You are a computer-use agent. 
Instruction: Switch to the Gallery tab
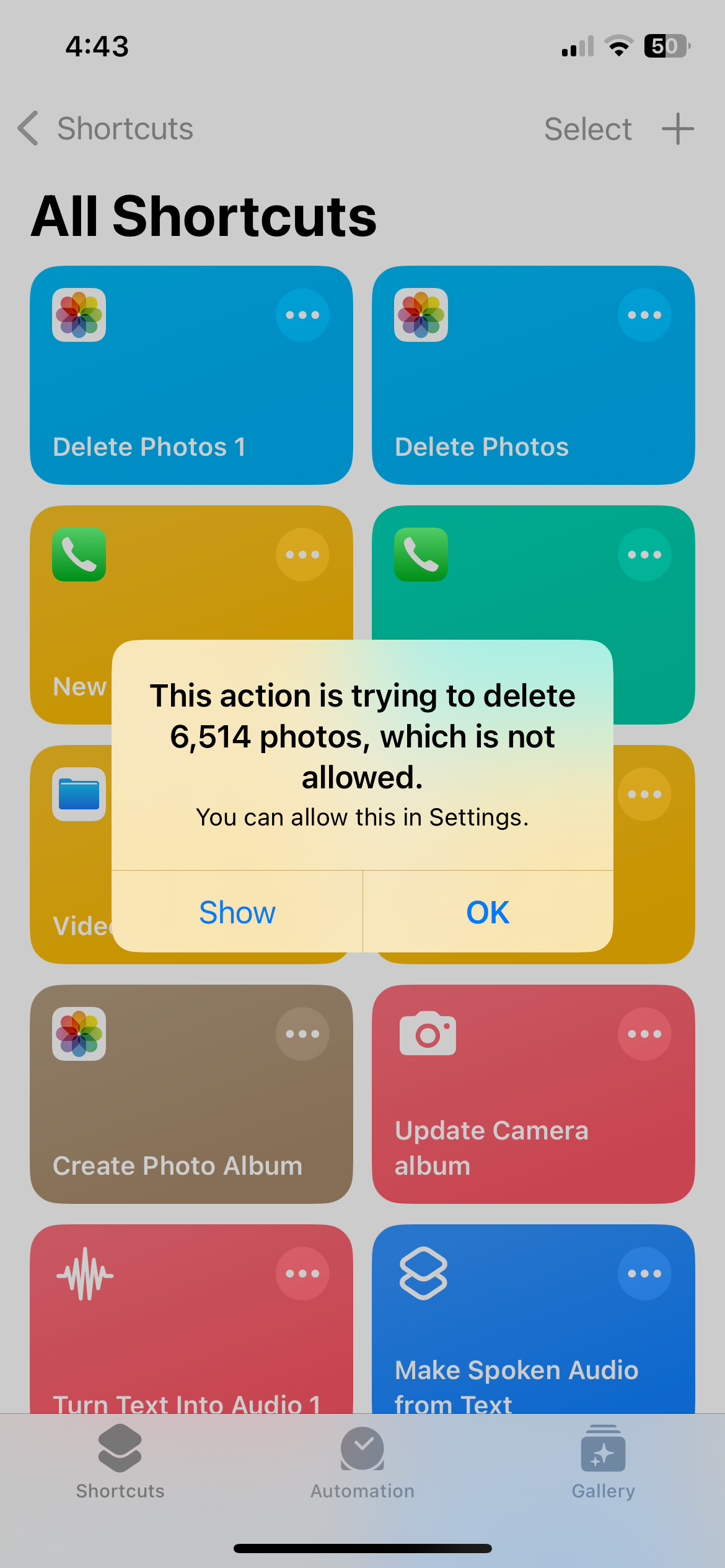pyautogui.click(x=603, y=1463)
